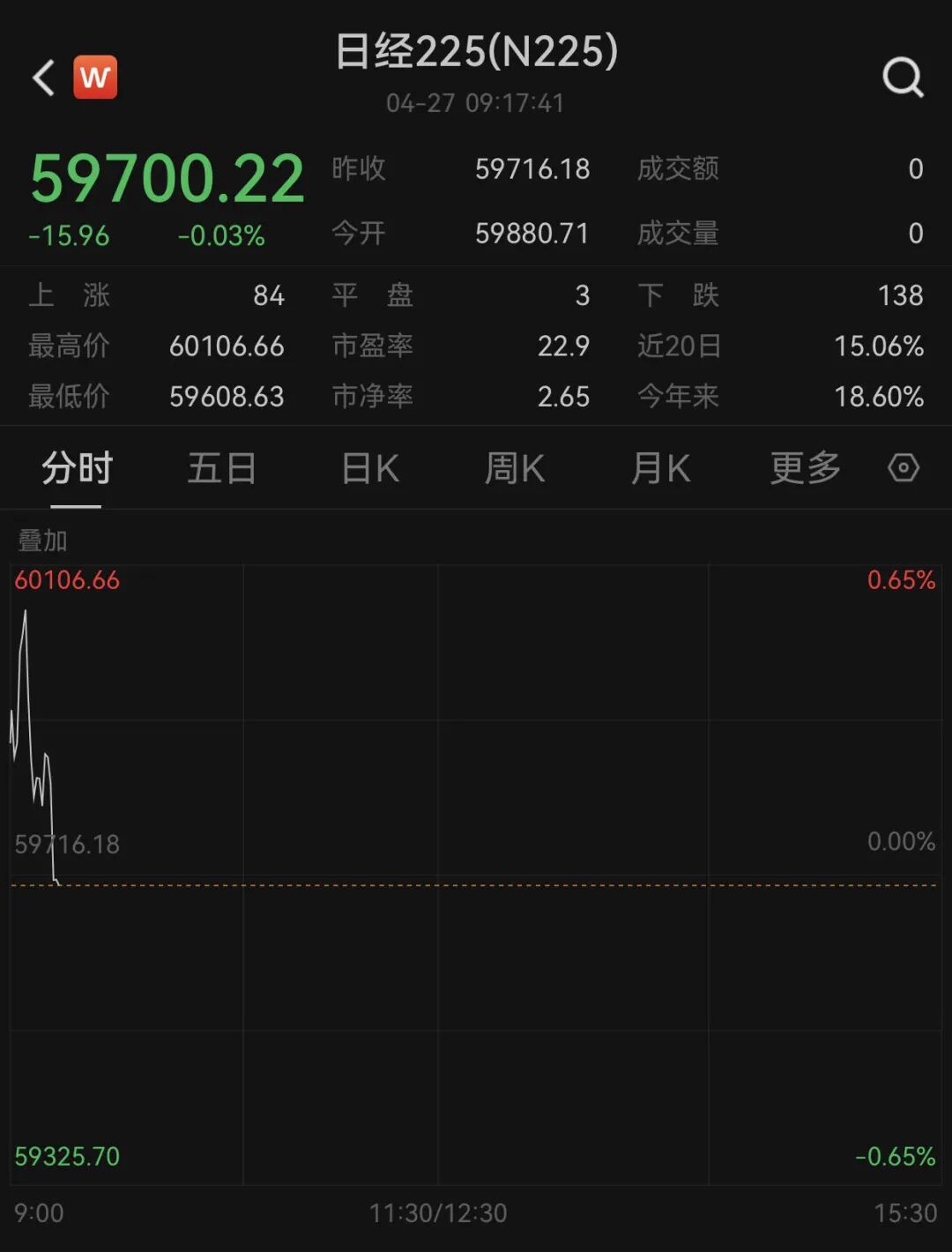View the 月K chart tab
Image resolution: width=952 pixels, height=1252 pixels.
click(660, 468)
